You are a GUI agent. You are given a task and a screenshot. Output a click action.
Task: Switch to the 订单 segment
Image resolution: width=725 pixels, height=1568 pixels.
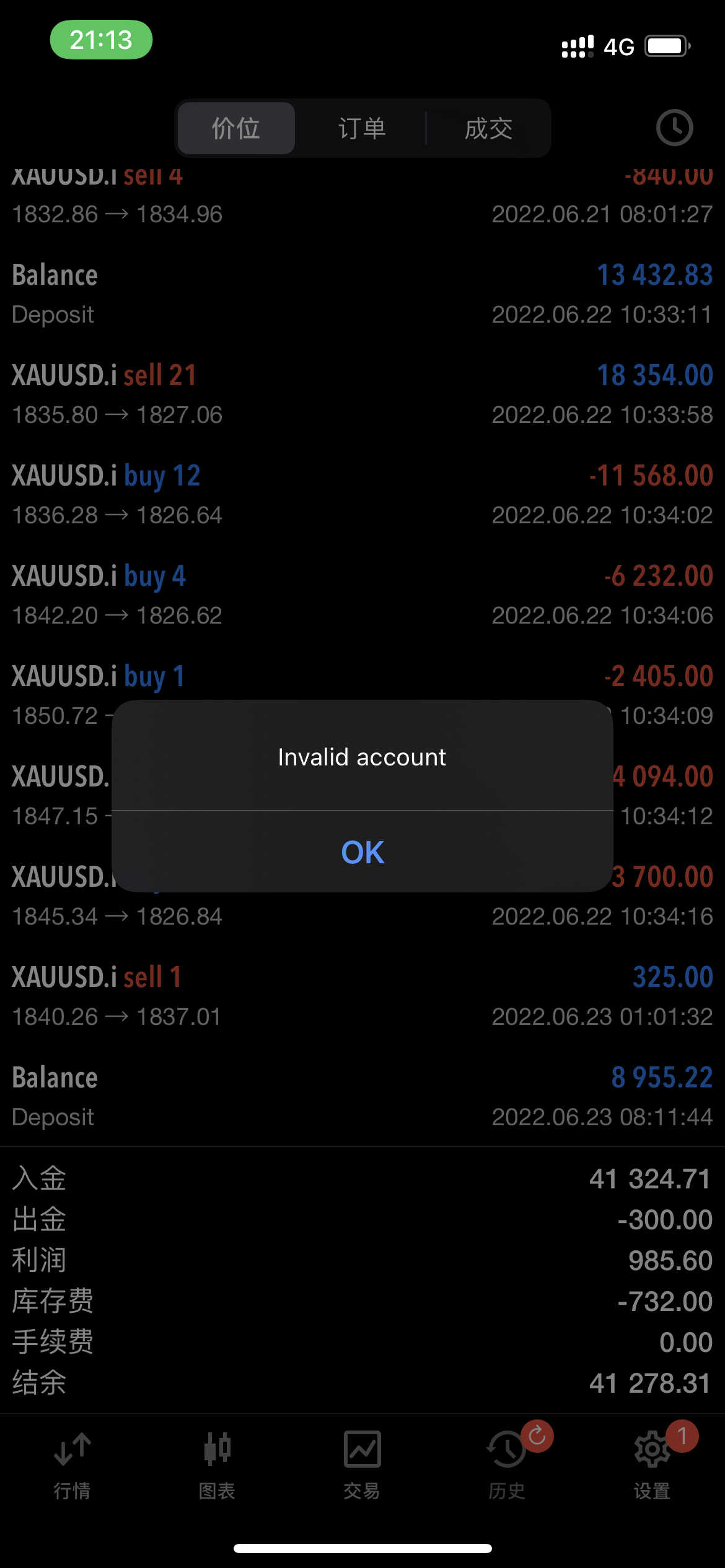click(362, 128)
